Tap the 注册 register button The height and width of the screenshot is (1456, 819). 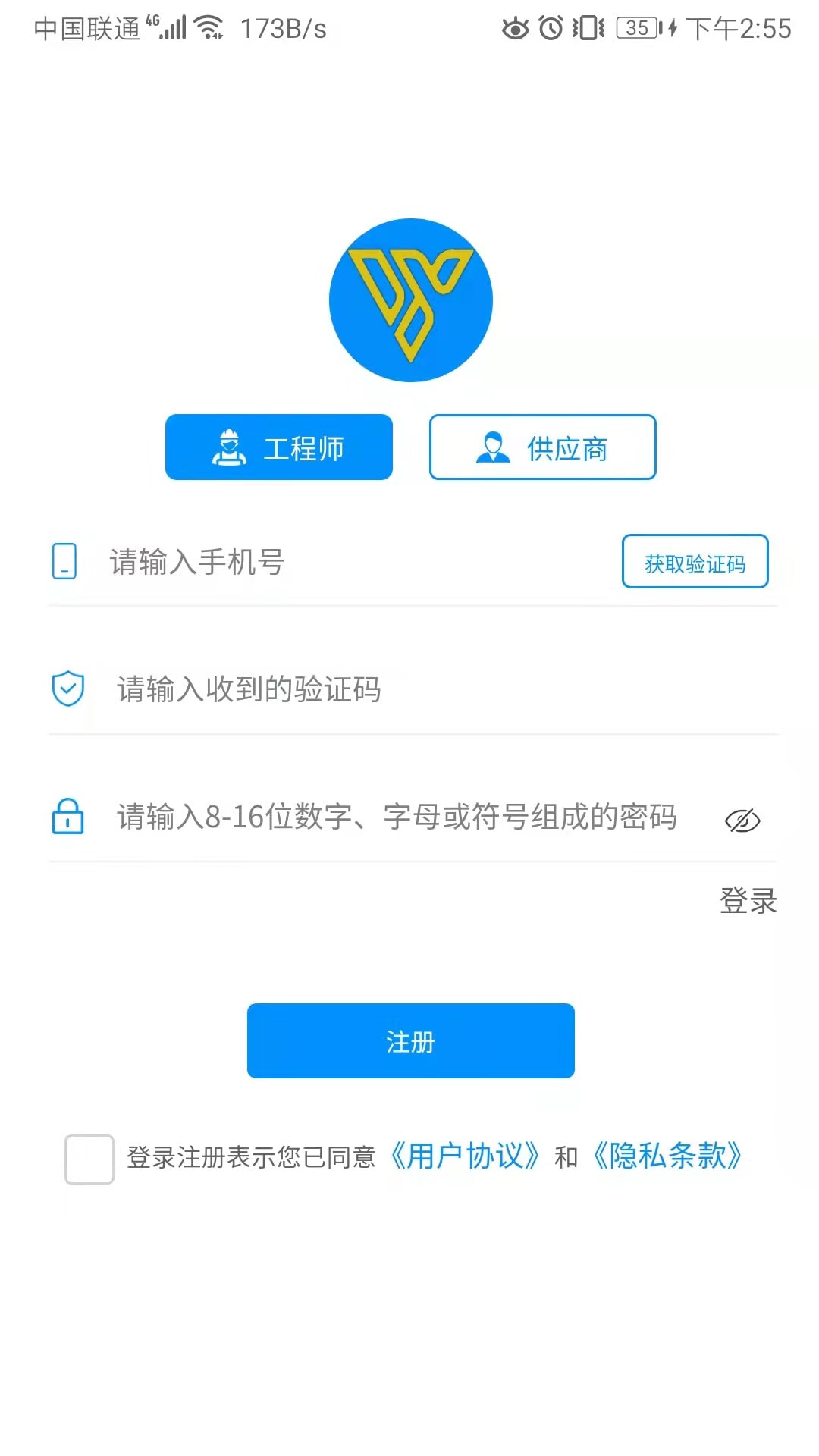tap(410, 1040)
